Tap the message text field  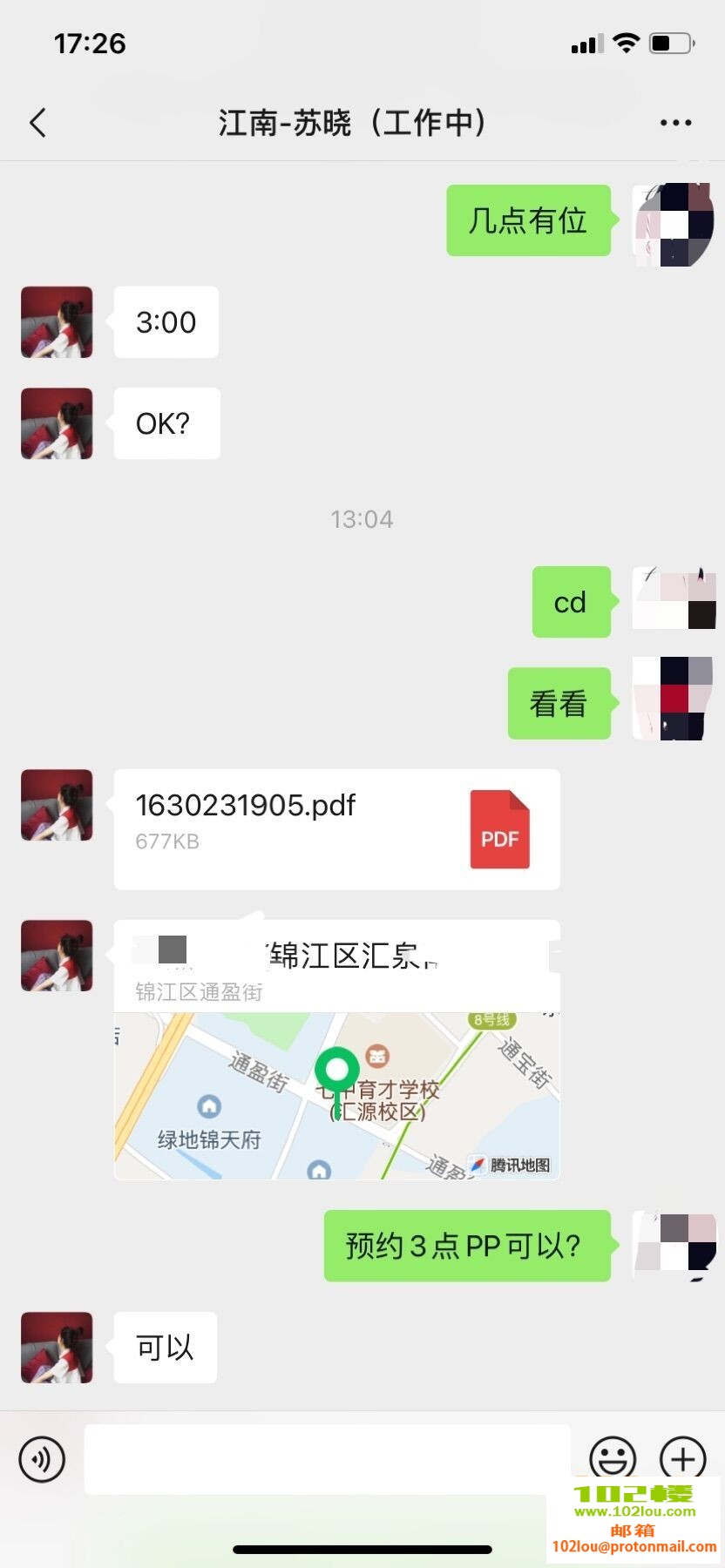click(x=327, y=1457)
